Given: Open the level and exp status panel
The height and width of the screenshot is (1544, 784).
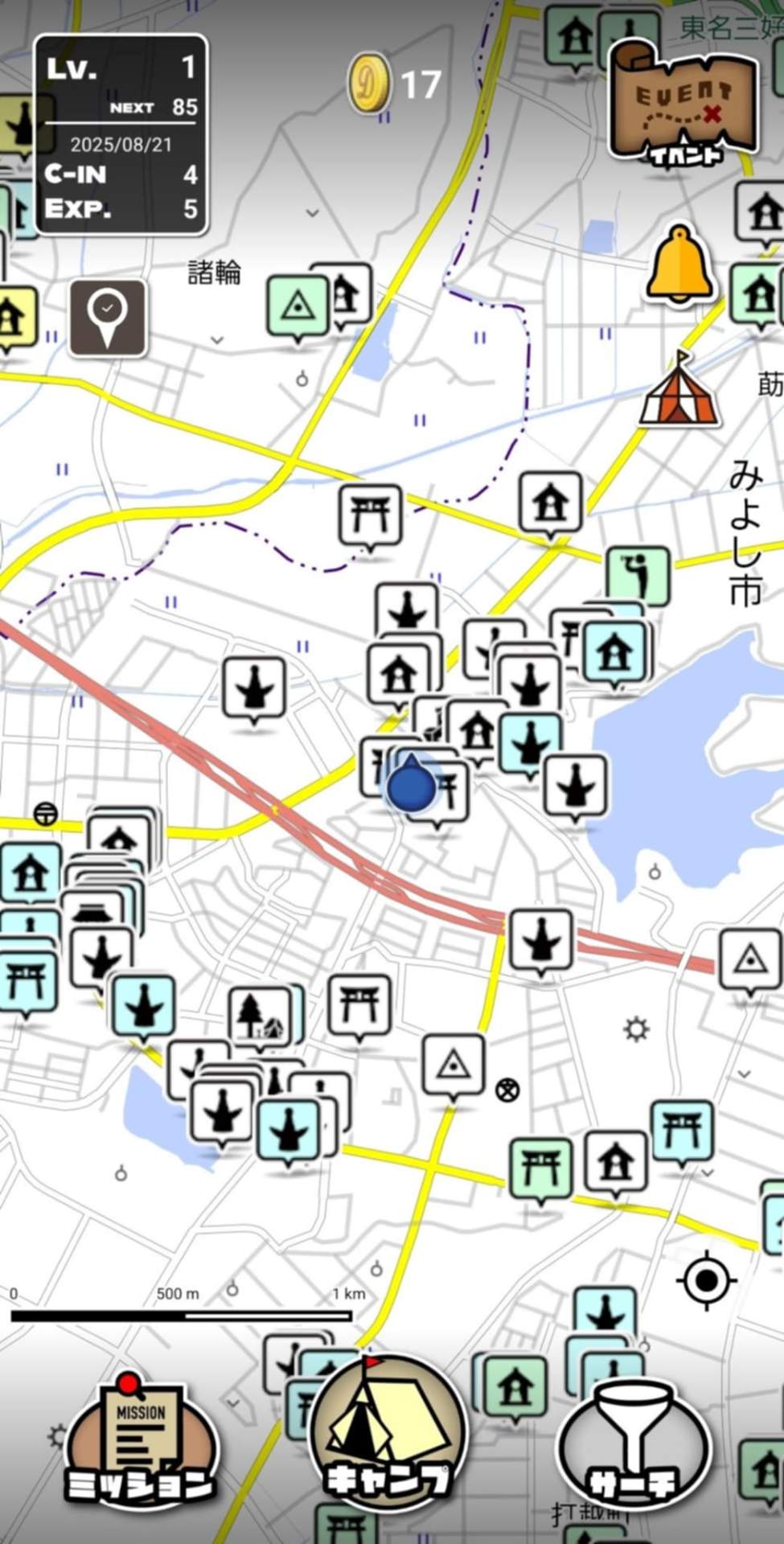Looking at the screenshot, I should click(121, 135).
